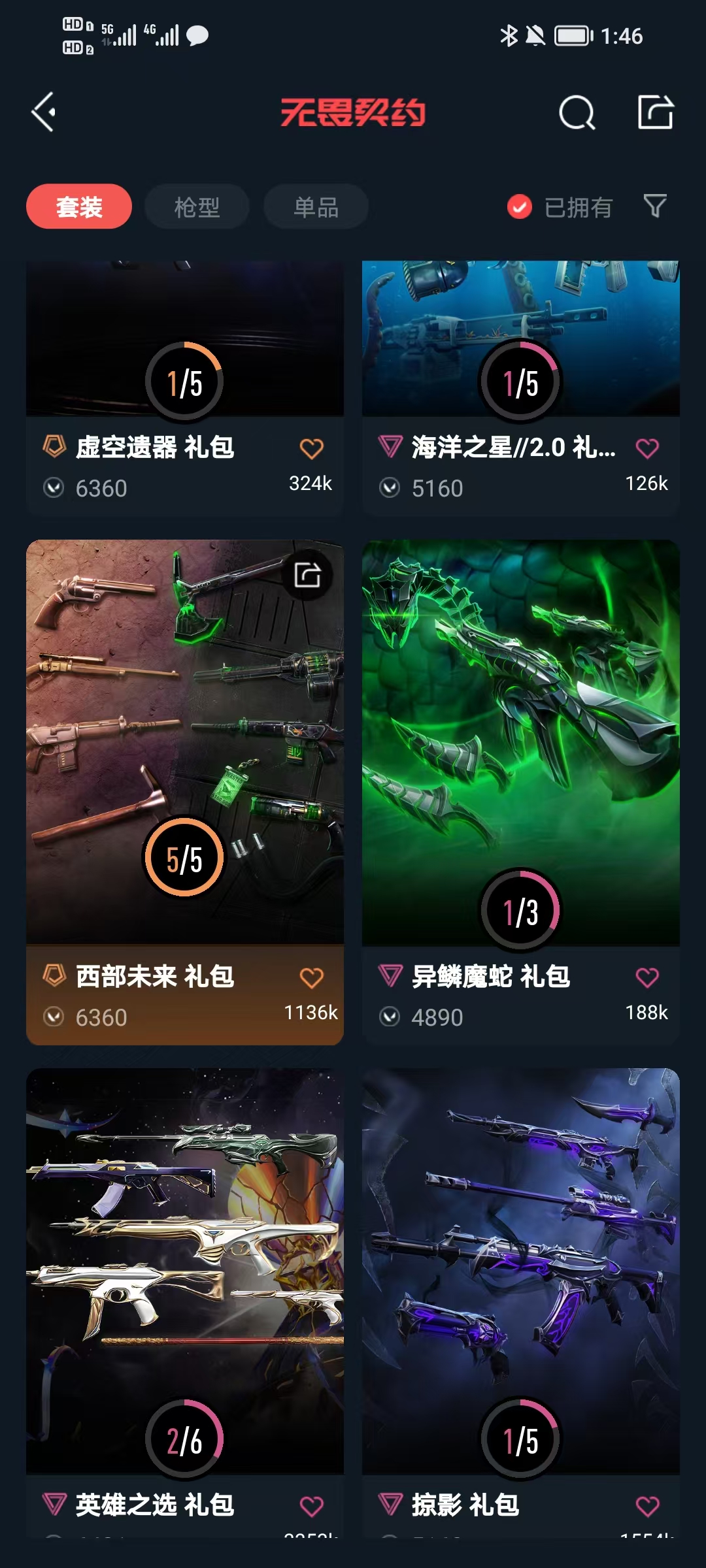Share the 西部未来 礼包 image
This screenshot has height=1568, width=706.
(x=307, y=575)
